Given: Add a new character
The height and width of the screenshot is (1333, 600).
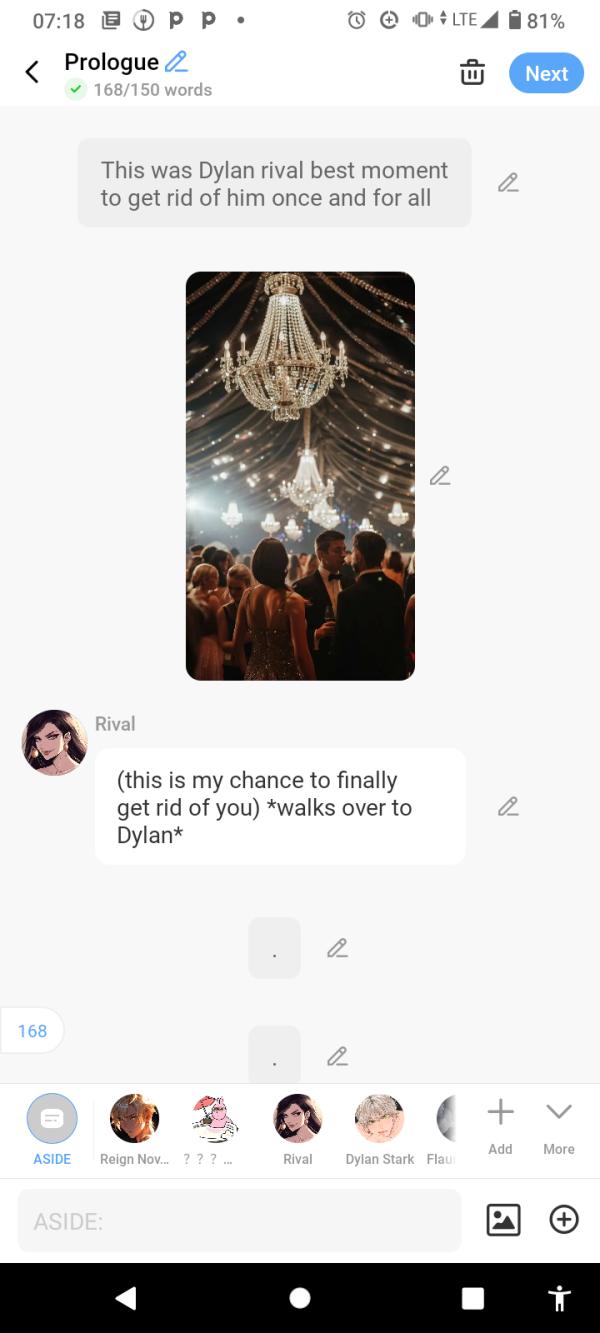Looking at the screenshot, I should pyautogui.click(x=500, y=1125).
